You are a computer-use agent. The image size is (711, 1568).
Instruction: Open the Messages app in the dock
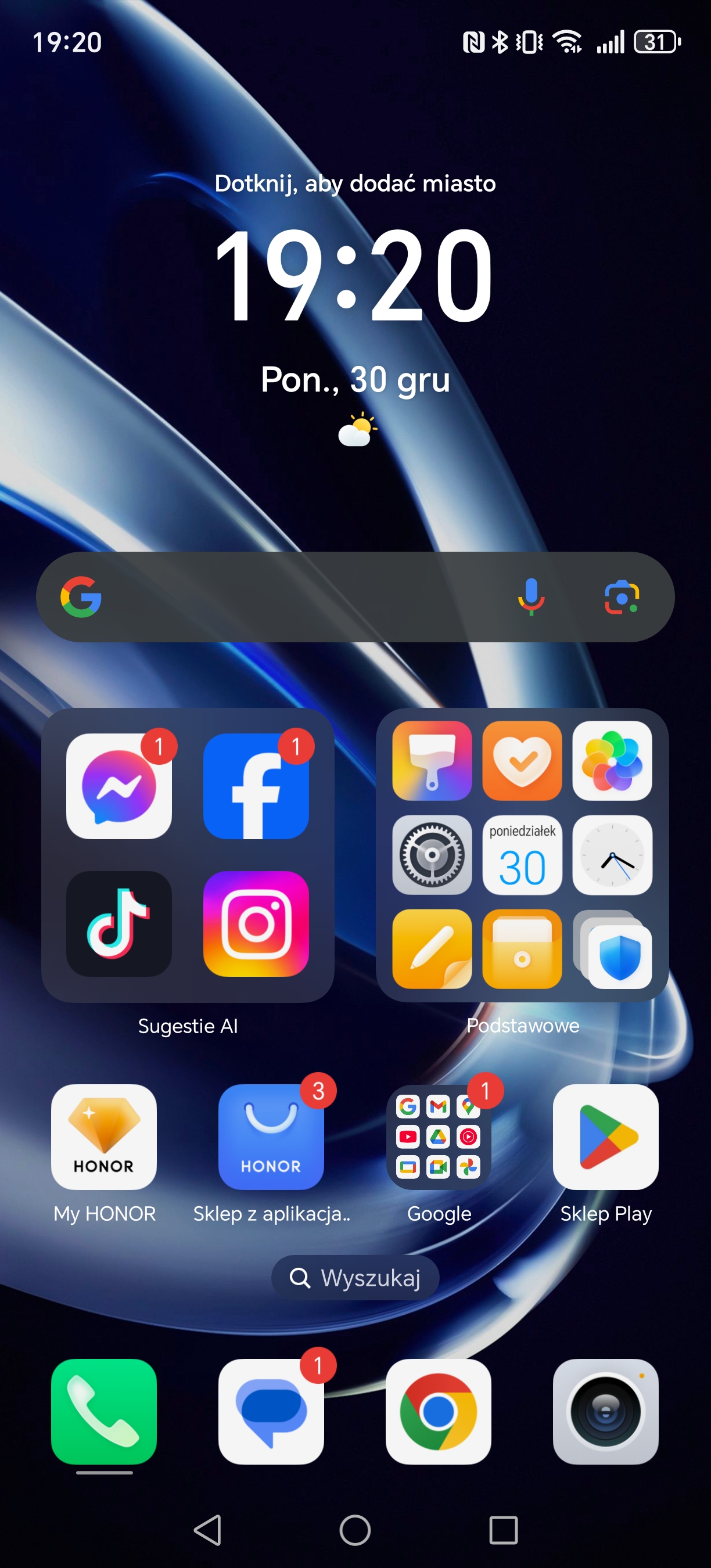pos(271,1411)
